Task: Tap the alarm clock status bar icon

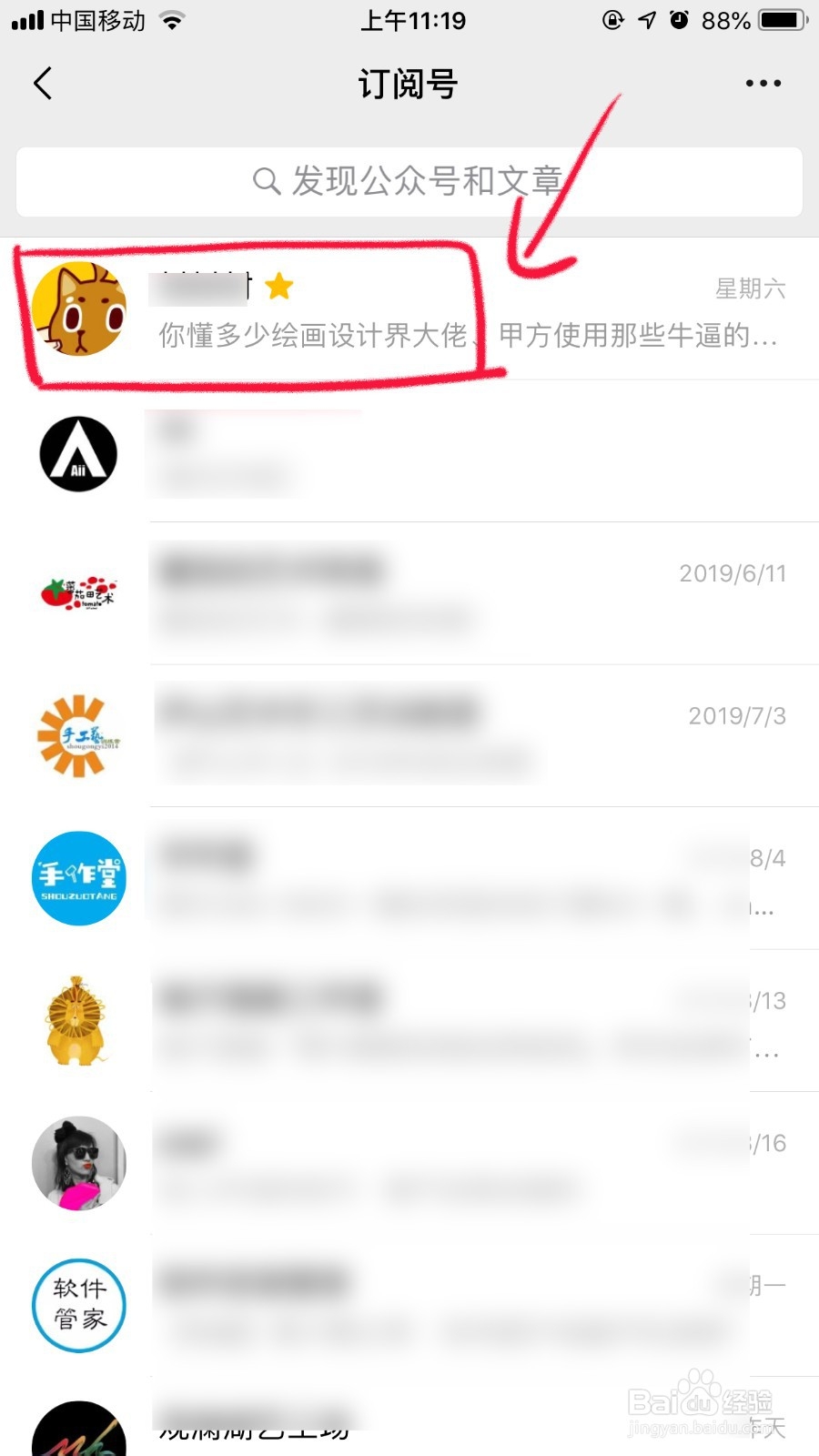Action: 680,20
